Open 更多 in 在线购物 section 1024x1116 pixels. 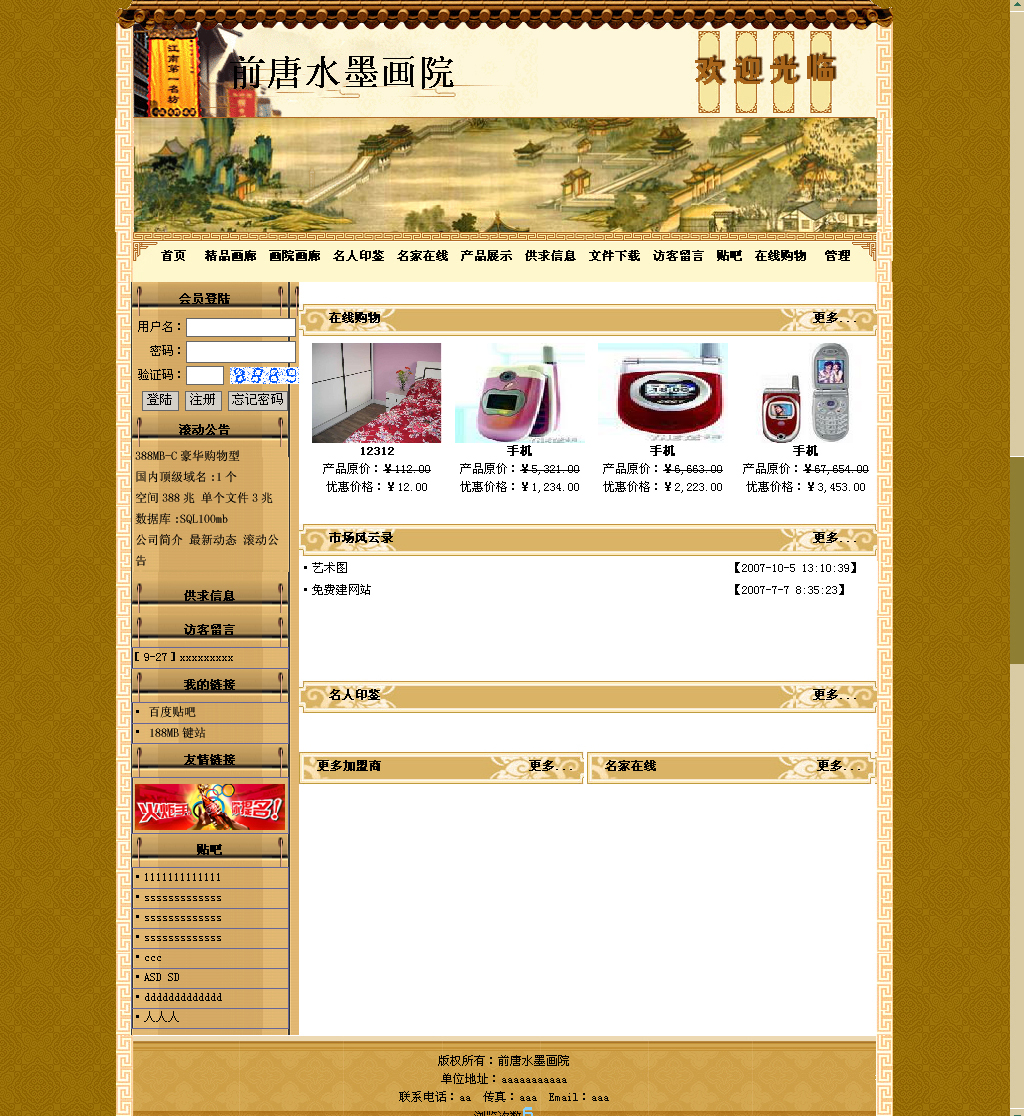[x=832, y=318]
